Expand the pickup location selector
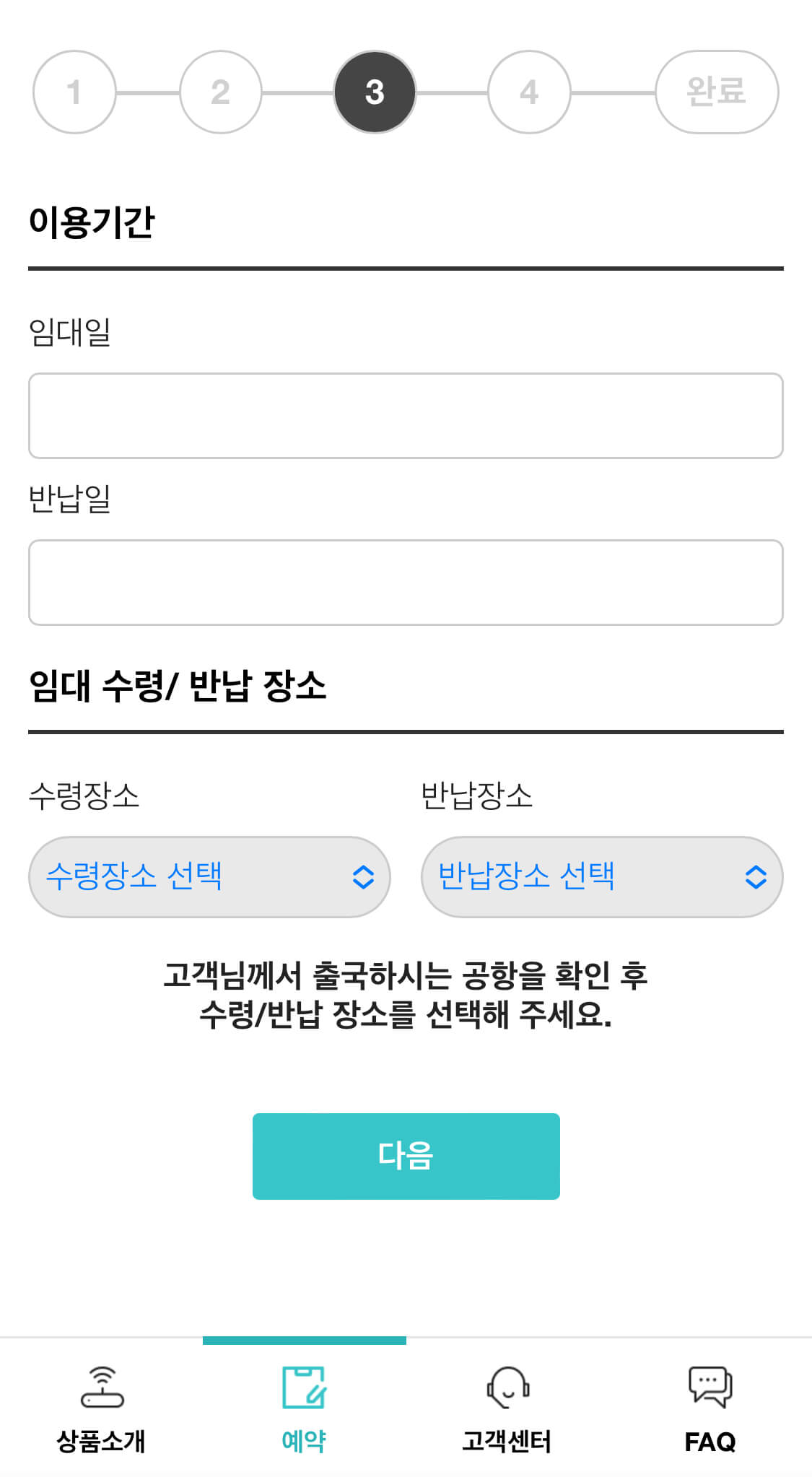Screen dimensions: 812x1477 tap(209, 877)
